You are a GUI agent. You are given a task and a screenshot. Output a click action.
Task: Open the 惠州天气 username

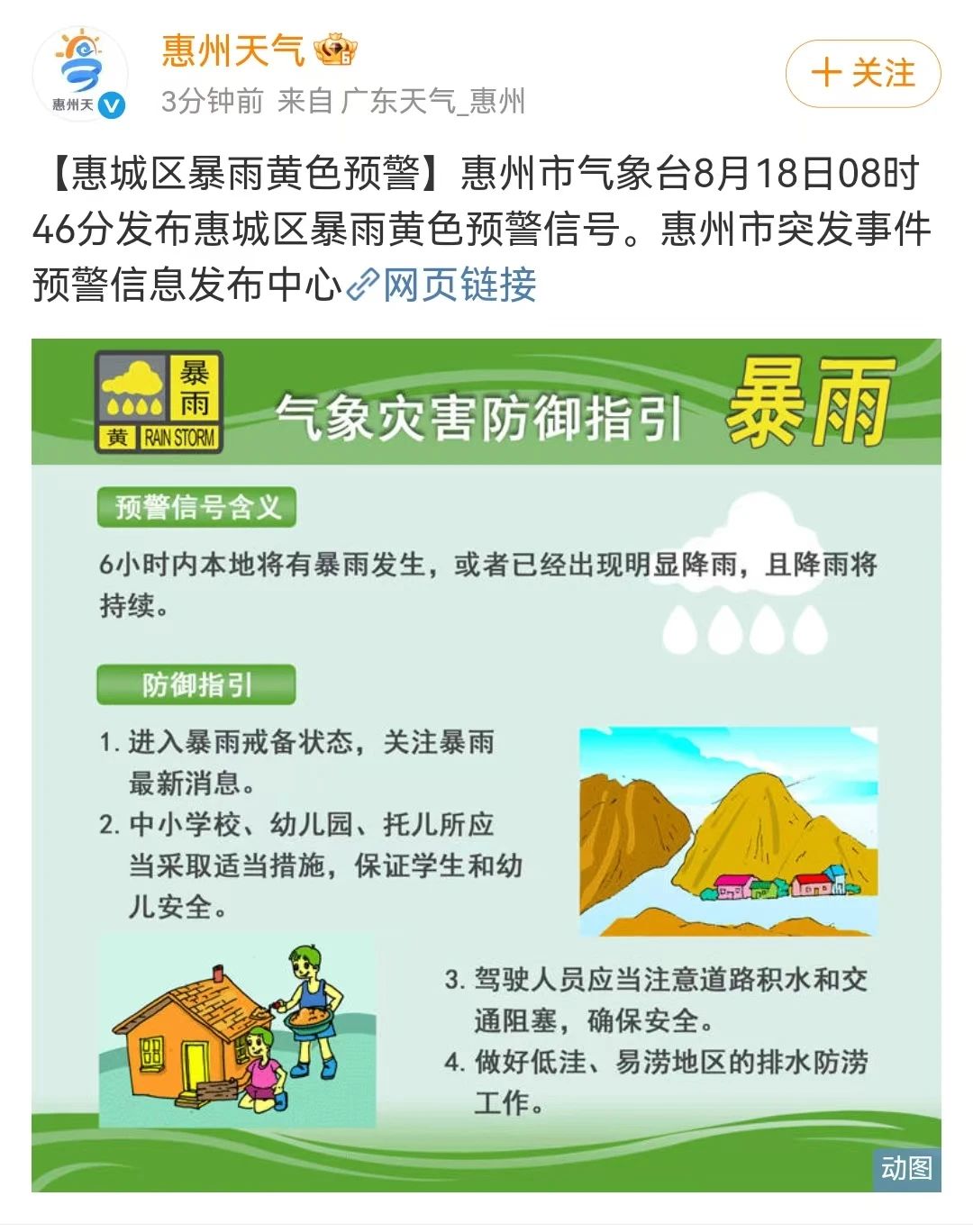coord(233,50)
